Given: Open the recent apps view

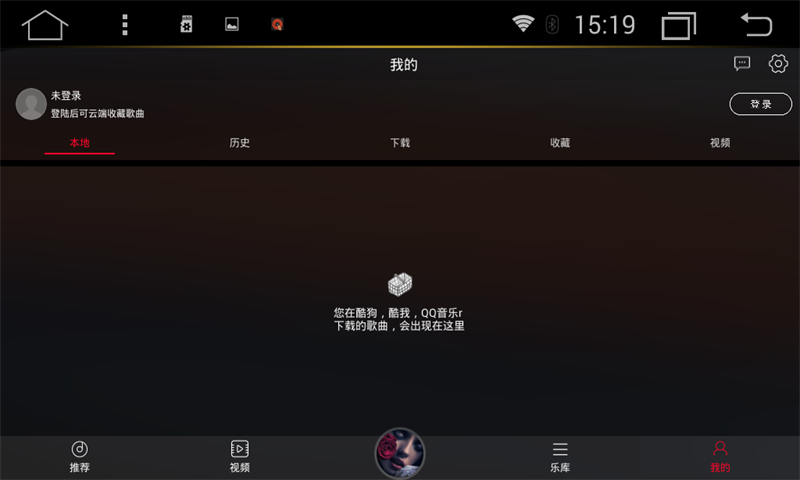Looking at the screenshot, I should pos(678,25).
